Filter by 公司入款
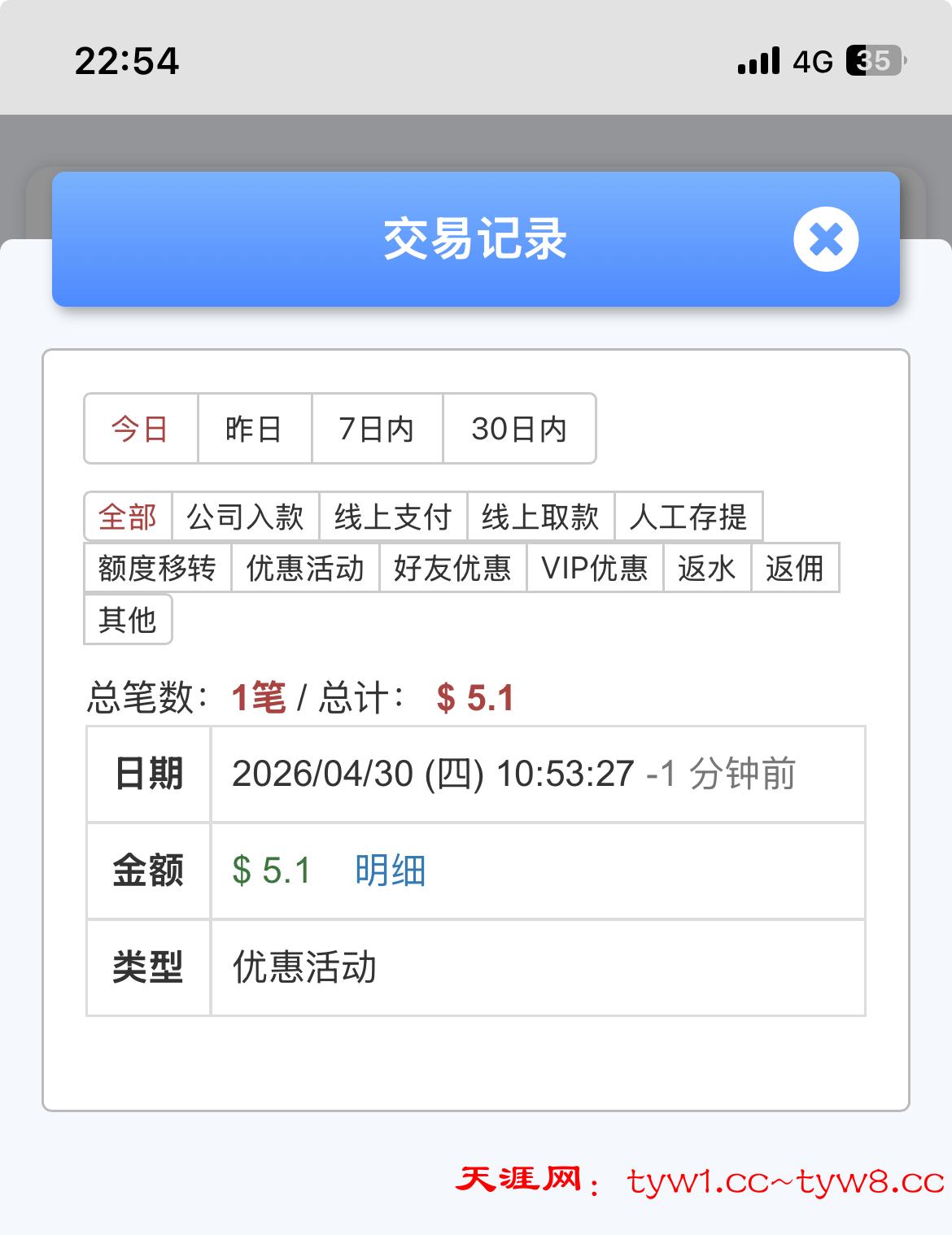Image resolution: width=952 pixels, height=1235 pixels. (245, 517)
